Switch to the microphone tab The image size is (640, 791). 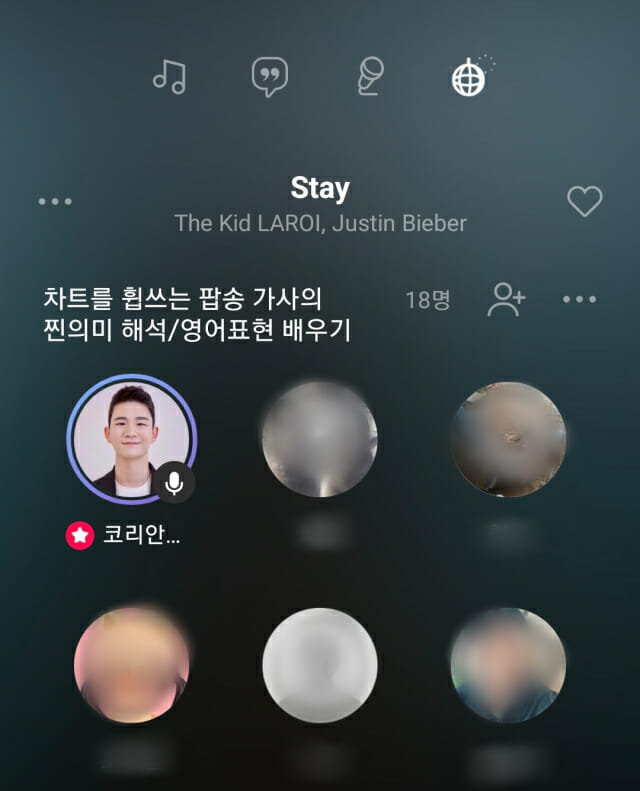click(370, 77)
